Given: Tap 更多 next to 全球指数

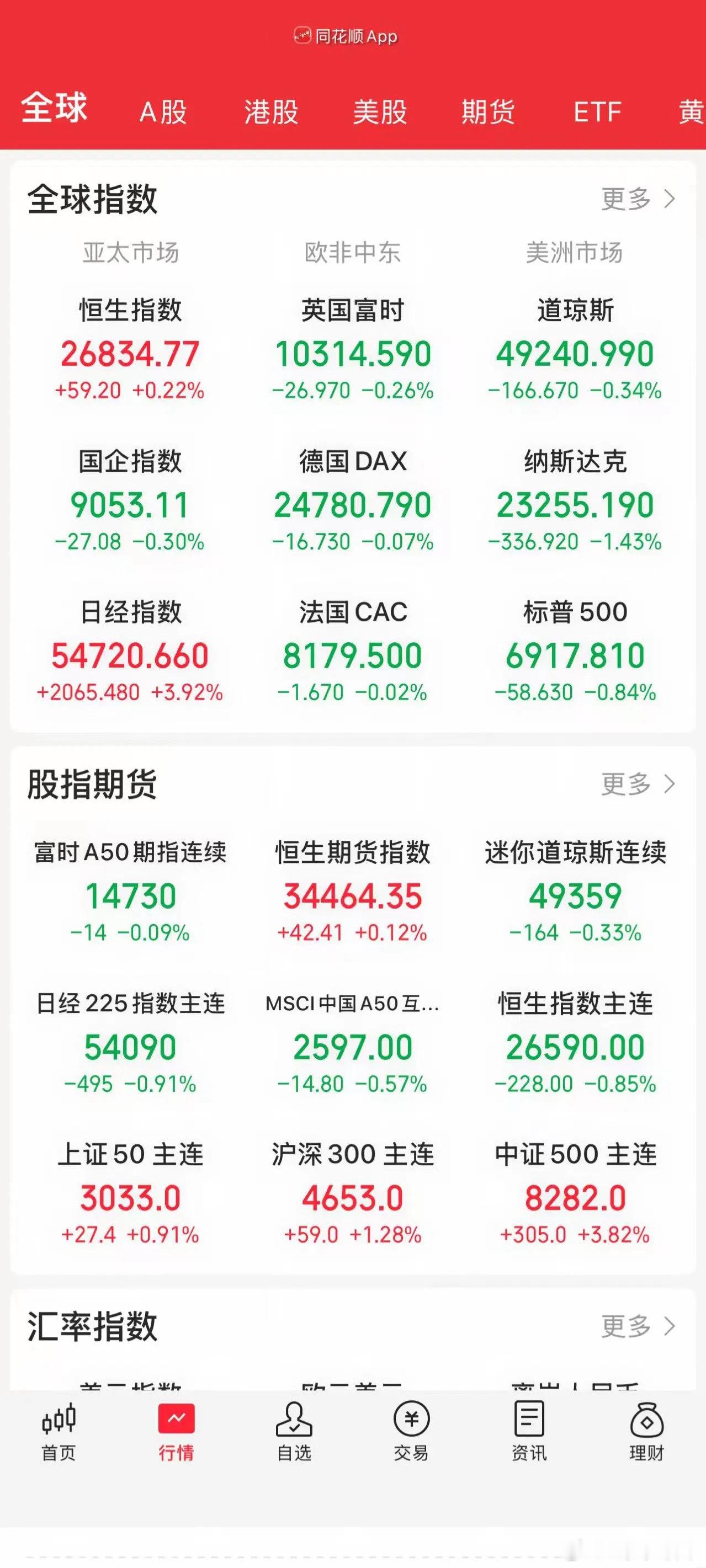Looking at the screenshot, I should tap(637, 199).
